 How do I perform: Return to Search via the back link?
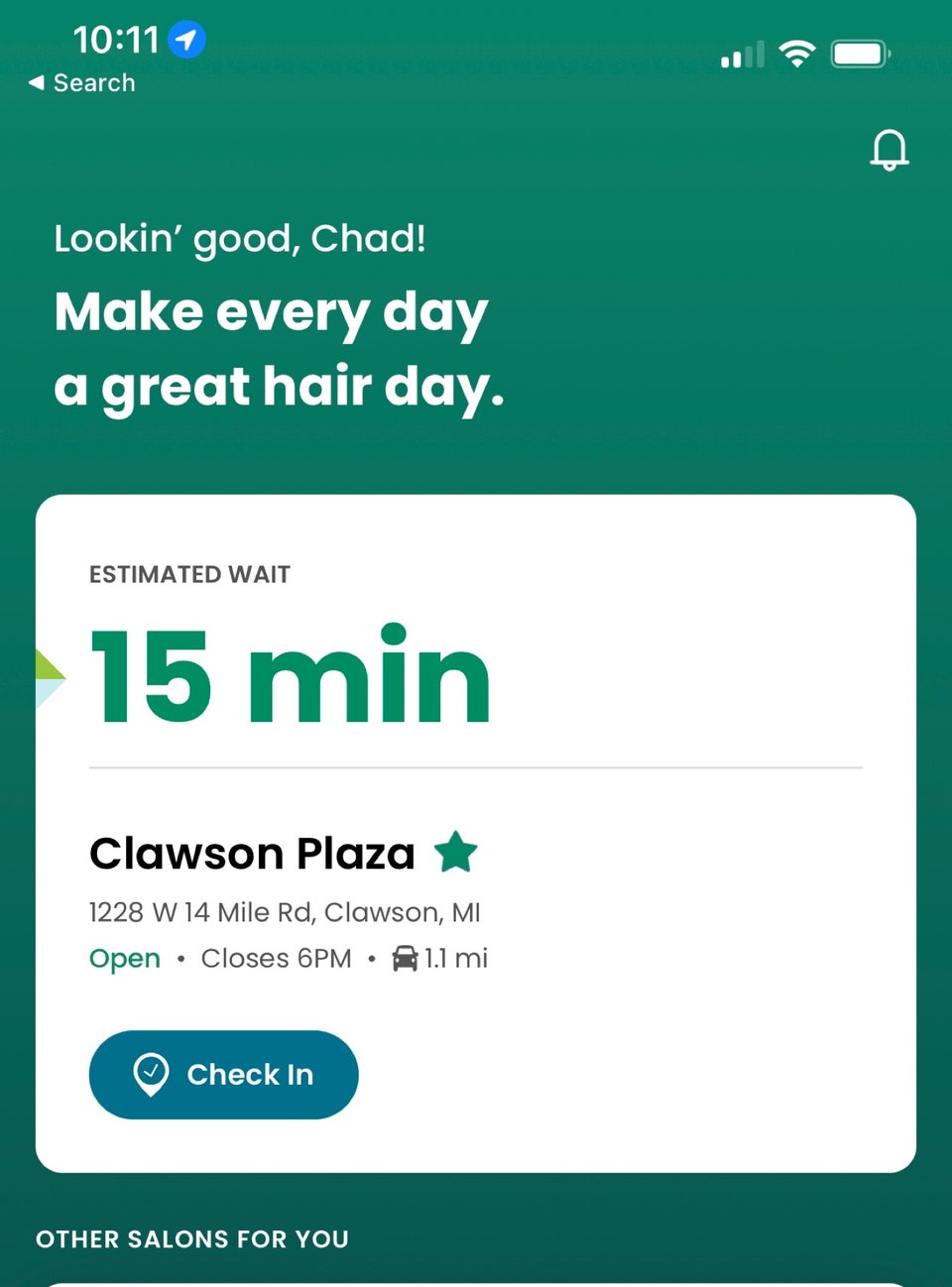click(81, 83)
